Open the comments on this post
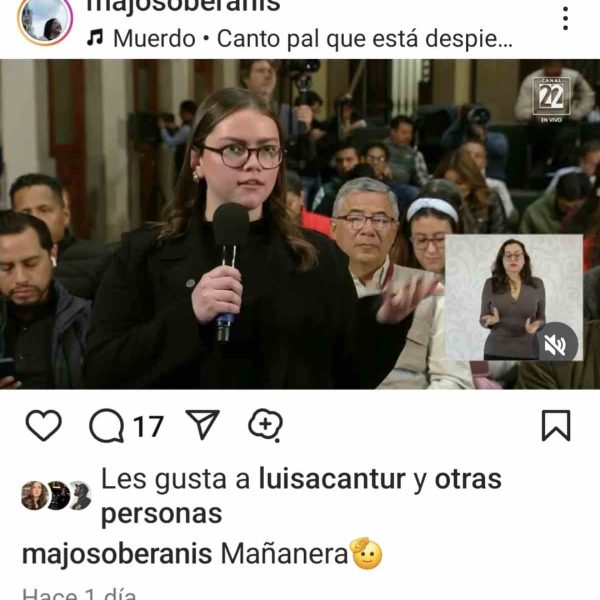This screenshot has width=600, height=600. click(107, 426)
